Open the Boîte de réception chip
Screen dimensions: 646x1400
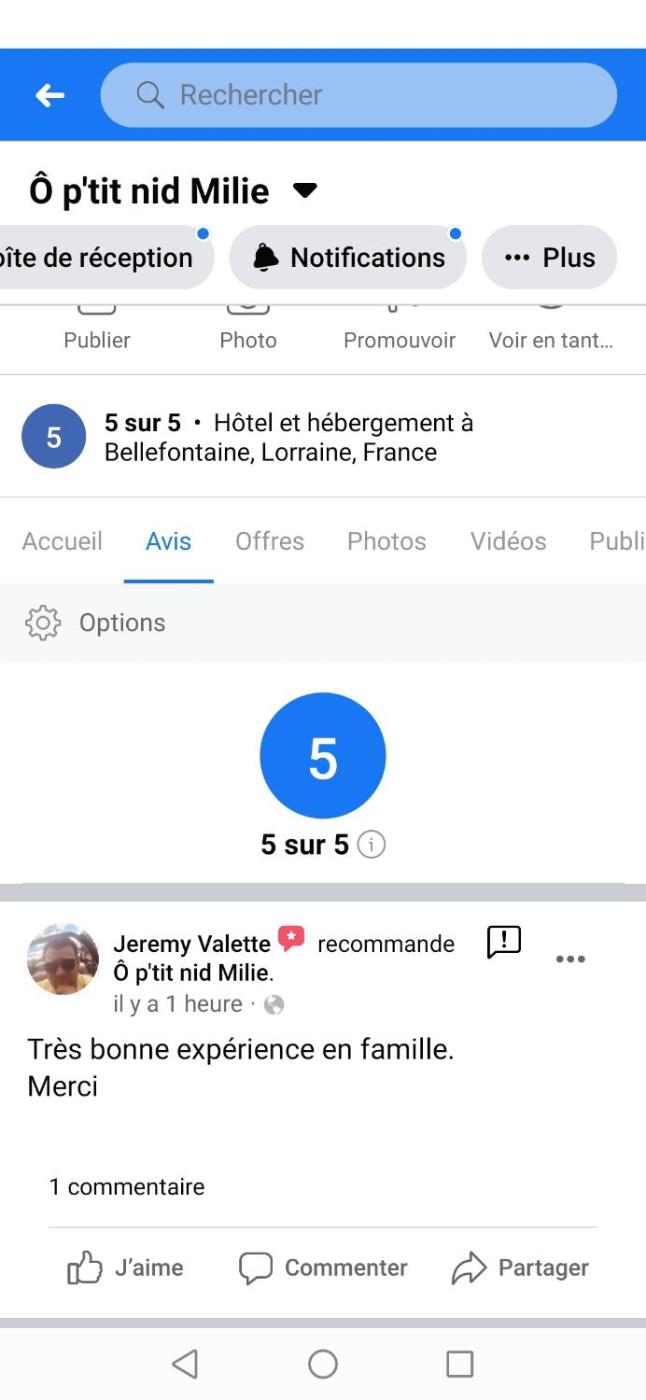click(100, 258)
